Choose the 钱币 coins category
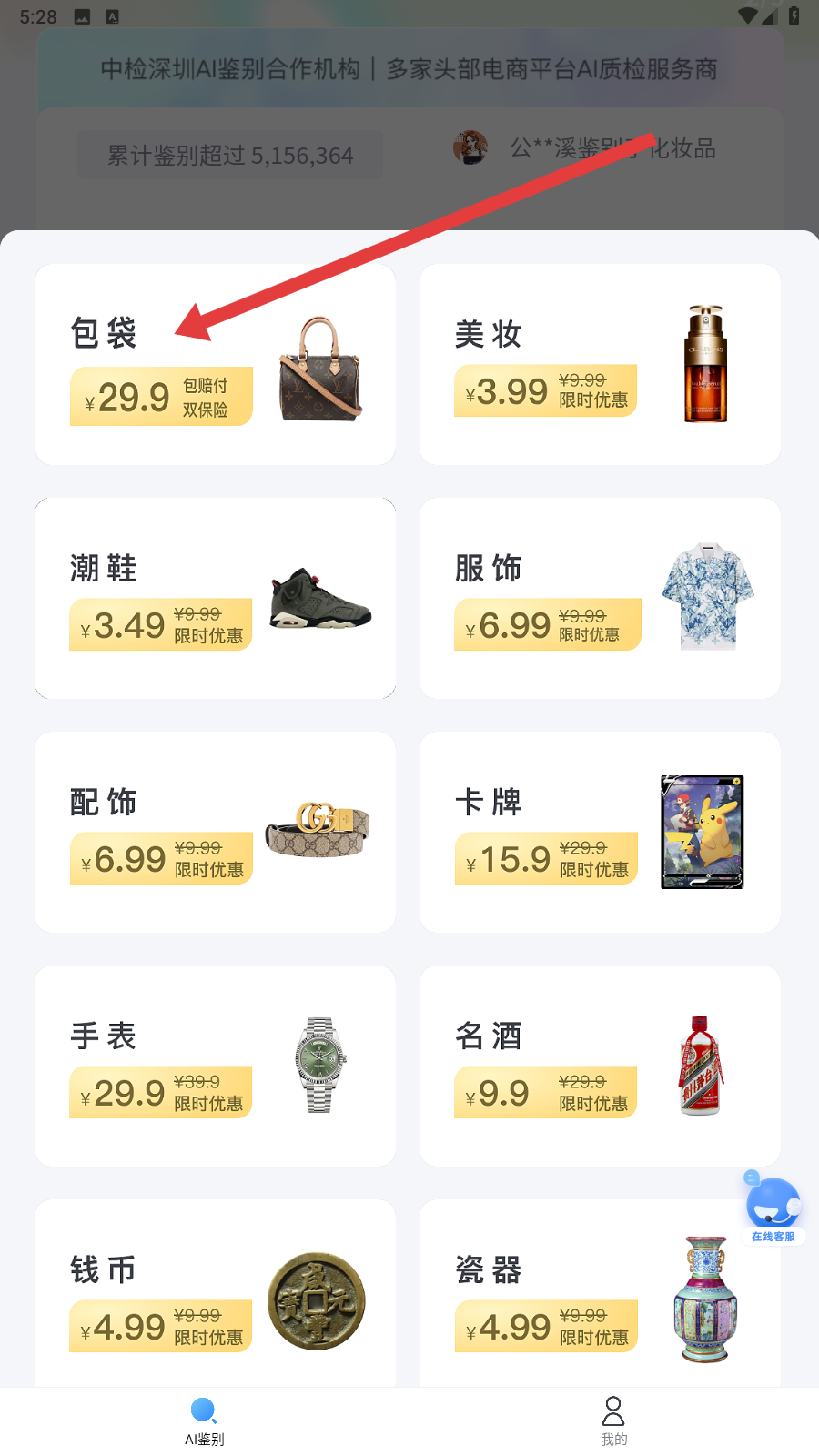The height and width of the screenshot is (1456, 819). (215, 1297)
